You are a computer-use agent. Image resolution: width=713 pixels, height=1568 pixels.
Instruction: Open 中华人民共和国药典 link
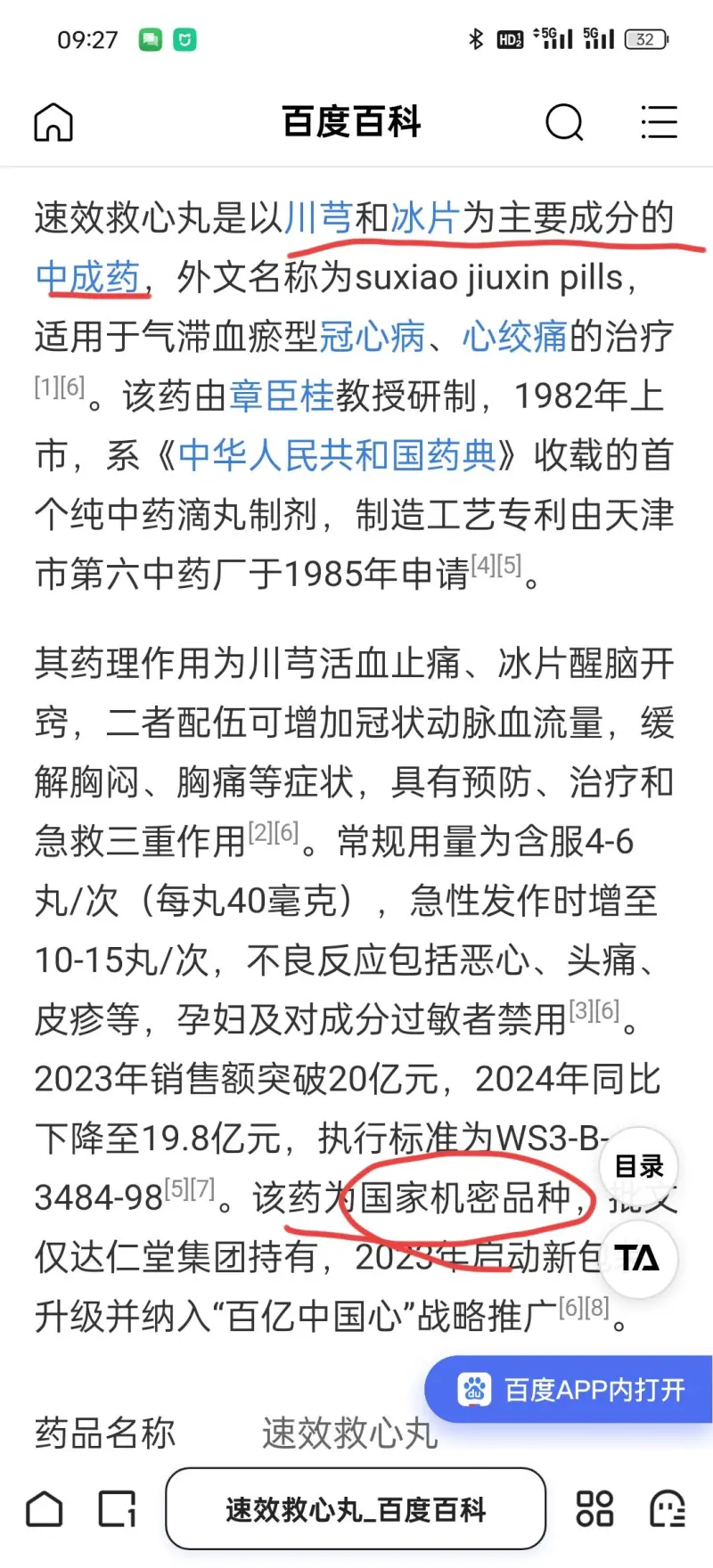(337, 455)
